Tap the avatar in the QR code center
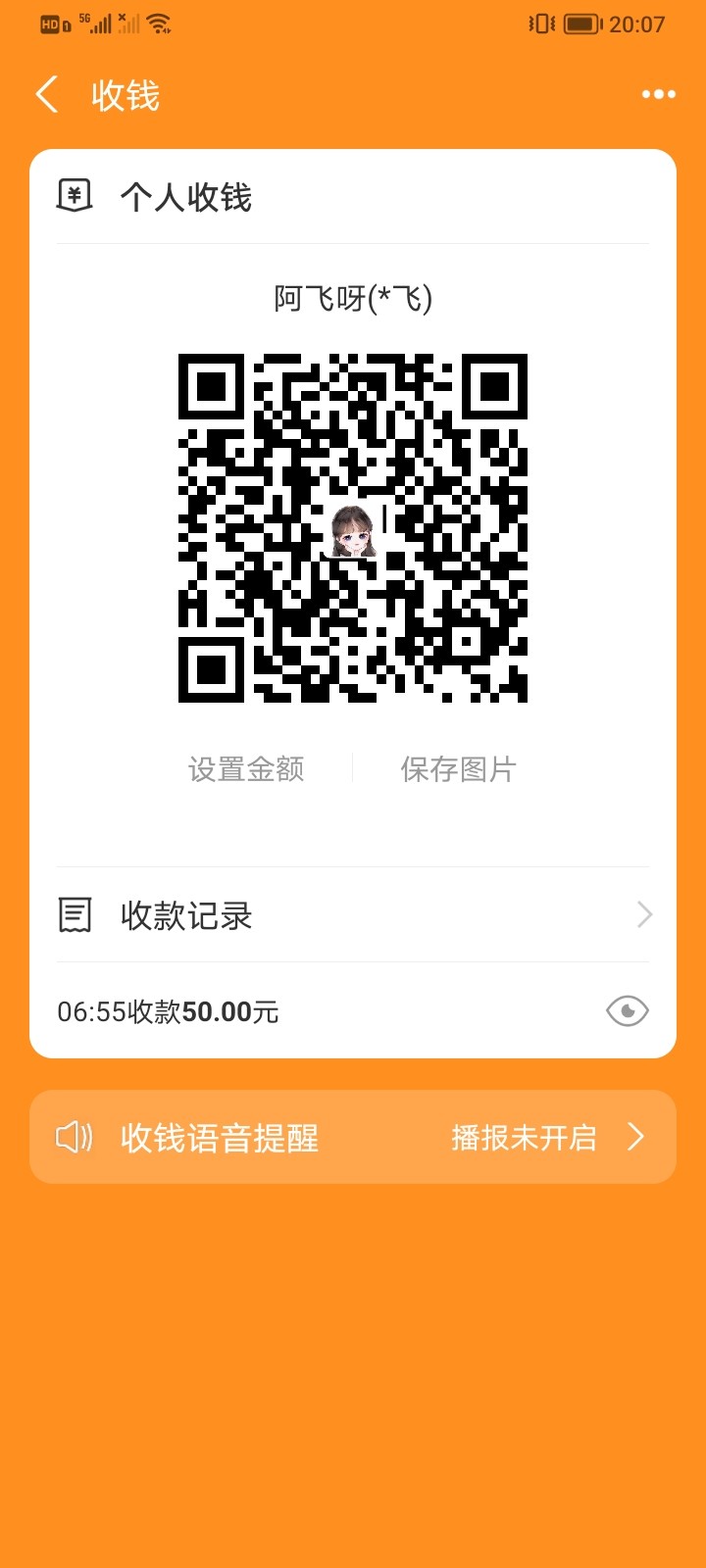Screen dimensions: 706x1568 point(354,531)
